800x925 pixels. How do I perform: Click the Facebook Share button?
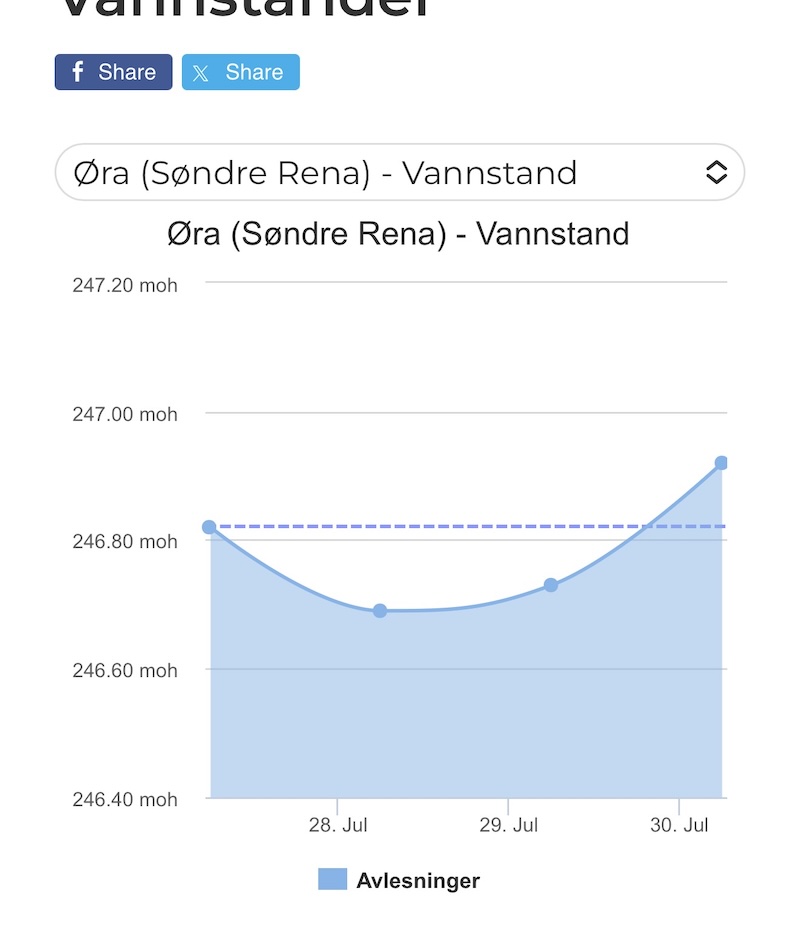pyautogui.click(x=112, y=71)
